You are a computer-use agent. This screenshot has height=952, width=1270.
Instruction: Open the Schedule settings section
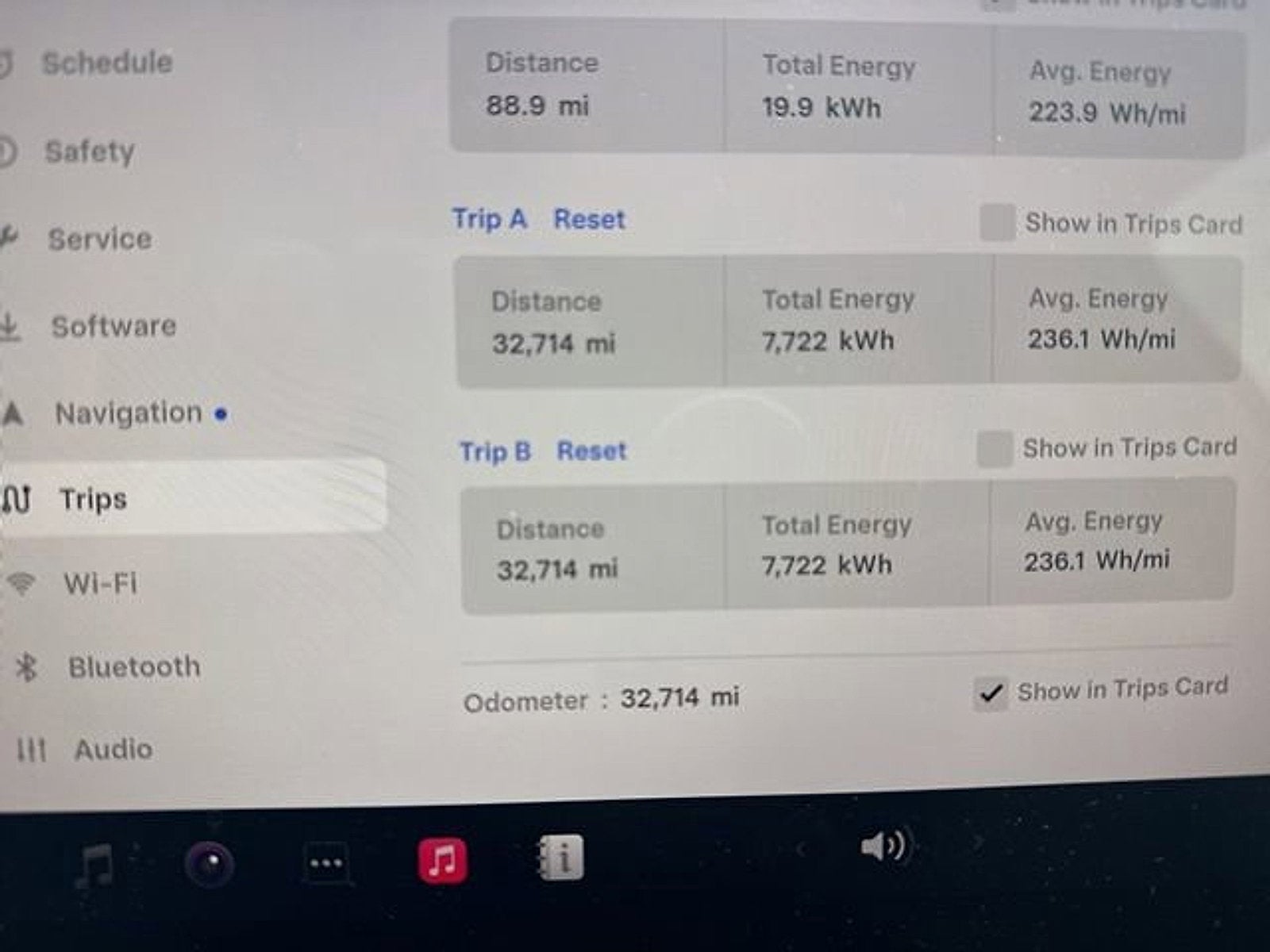tap(106, 63)
